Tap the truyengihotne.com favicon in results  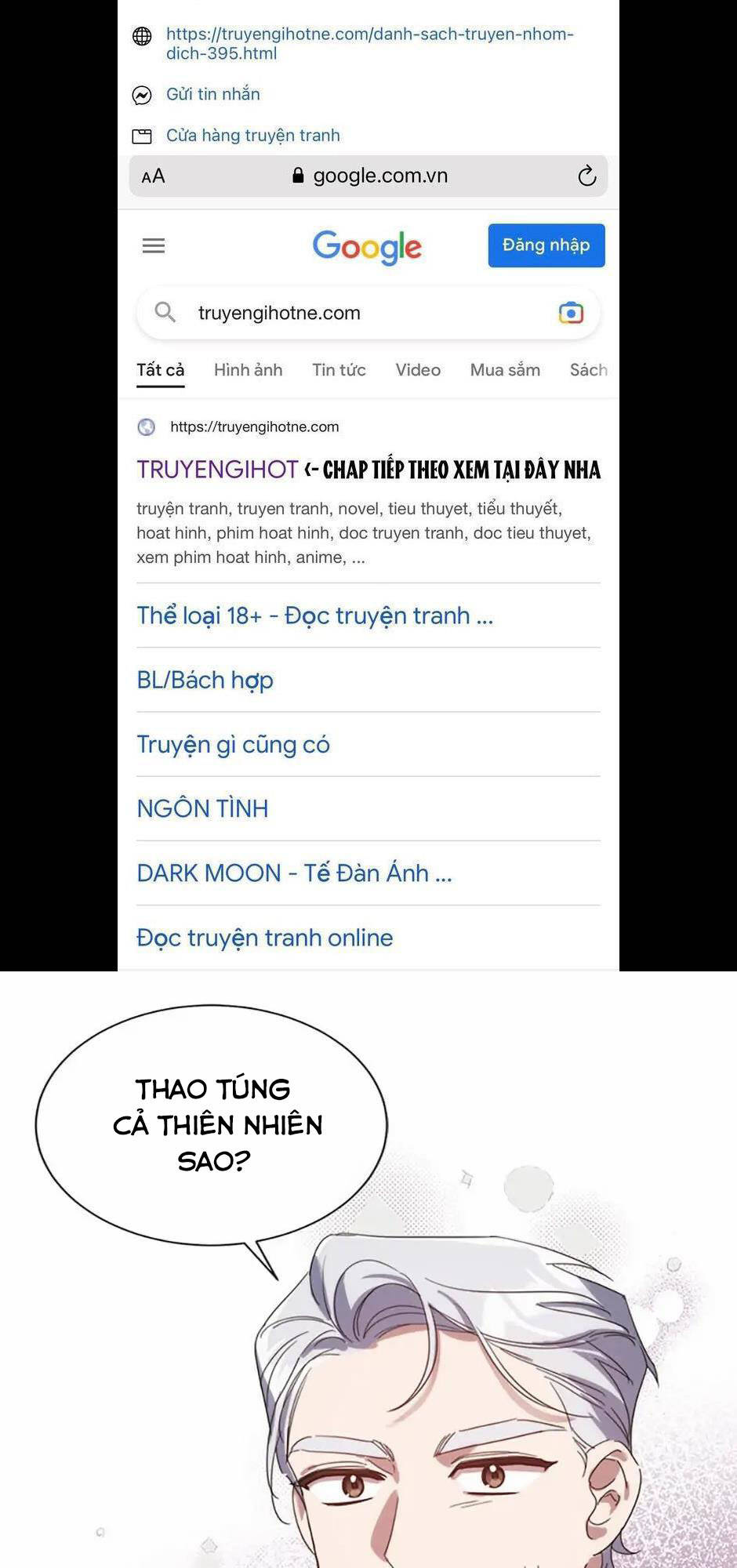click(x=147, y=426)
